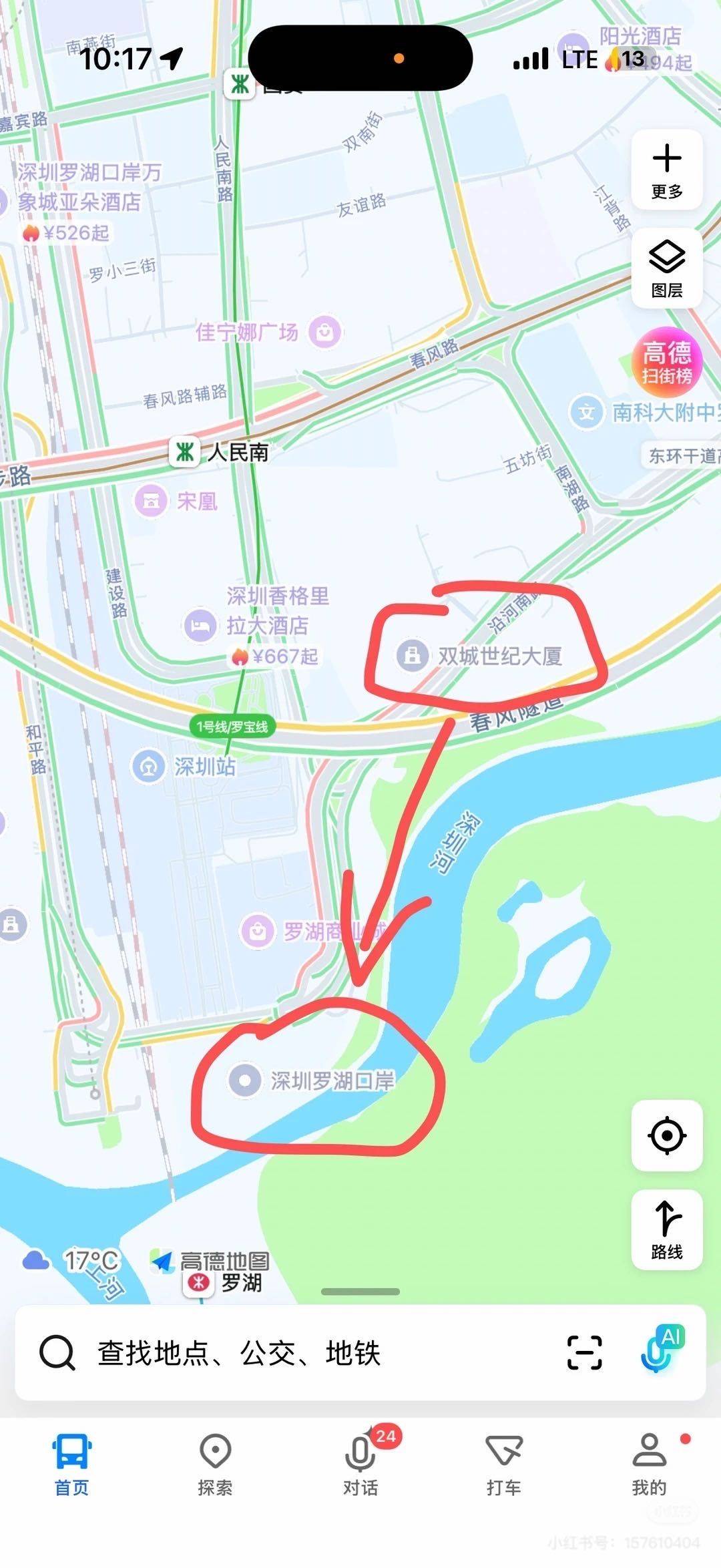Open the scan icon in search bar
The height and width of the screenshot is (1568, 721).
click(584, 1353)
